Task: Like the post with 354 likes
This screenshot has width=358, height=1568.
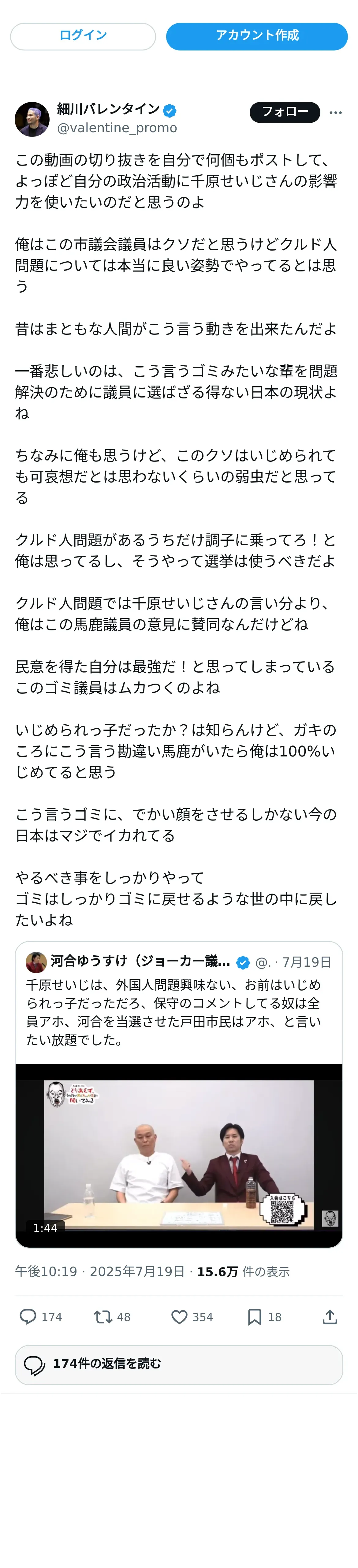Action: point(192,1316)
